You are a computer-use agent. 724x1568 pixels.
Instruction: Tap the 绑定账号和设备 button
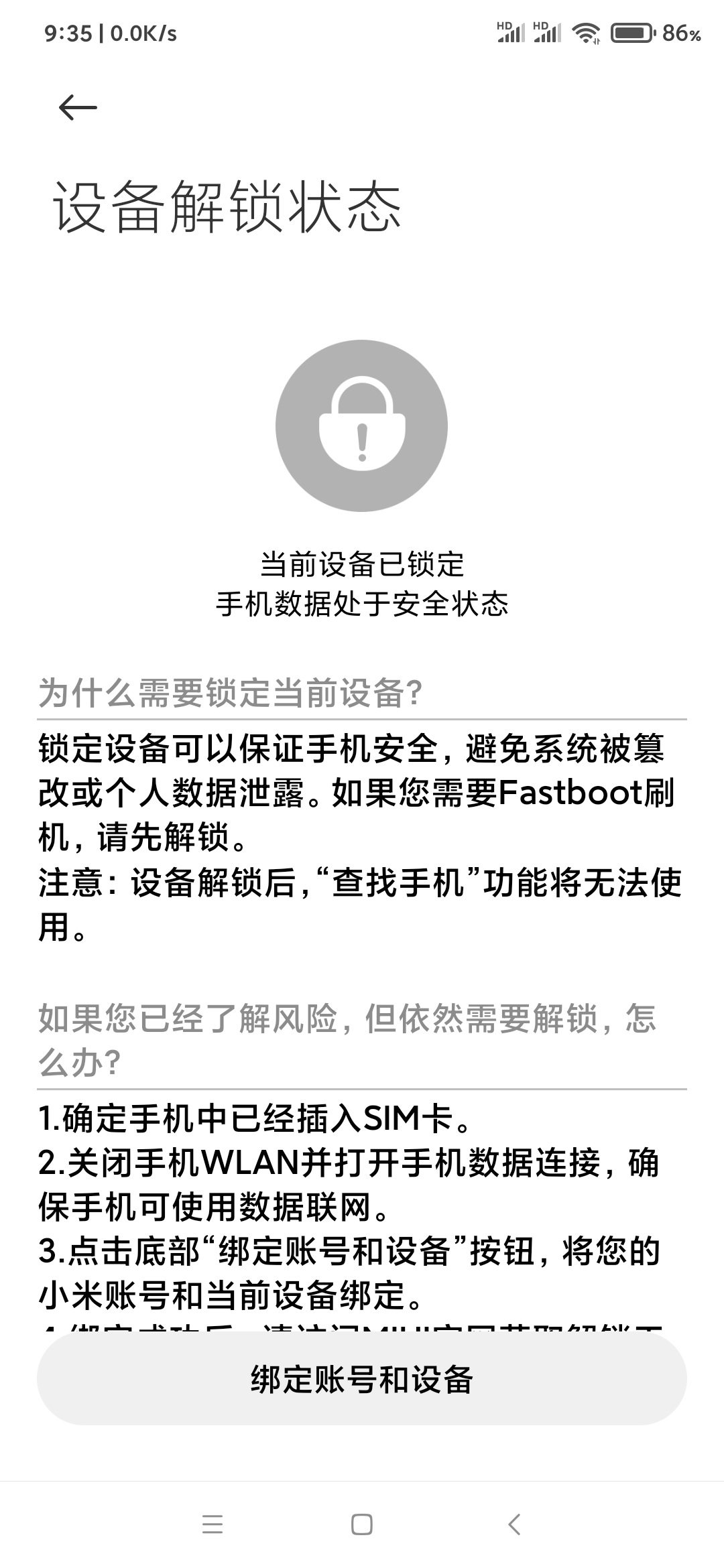point(362,1380)
